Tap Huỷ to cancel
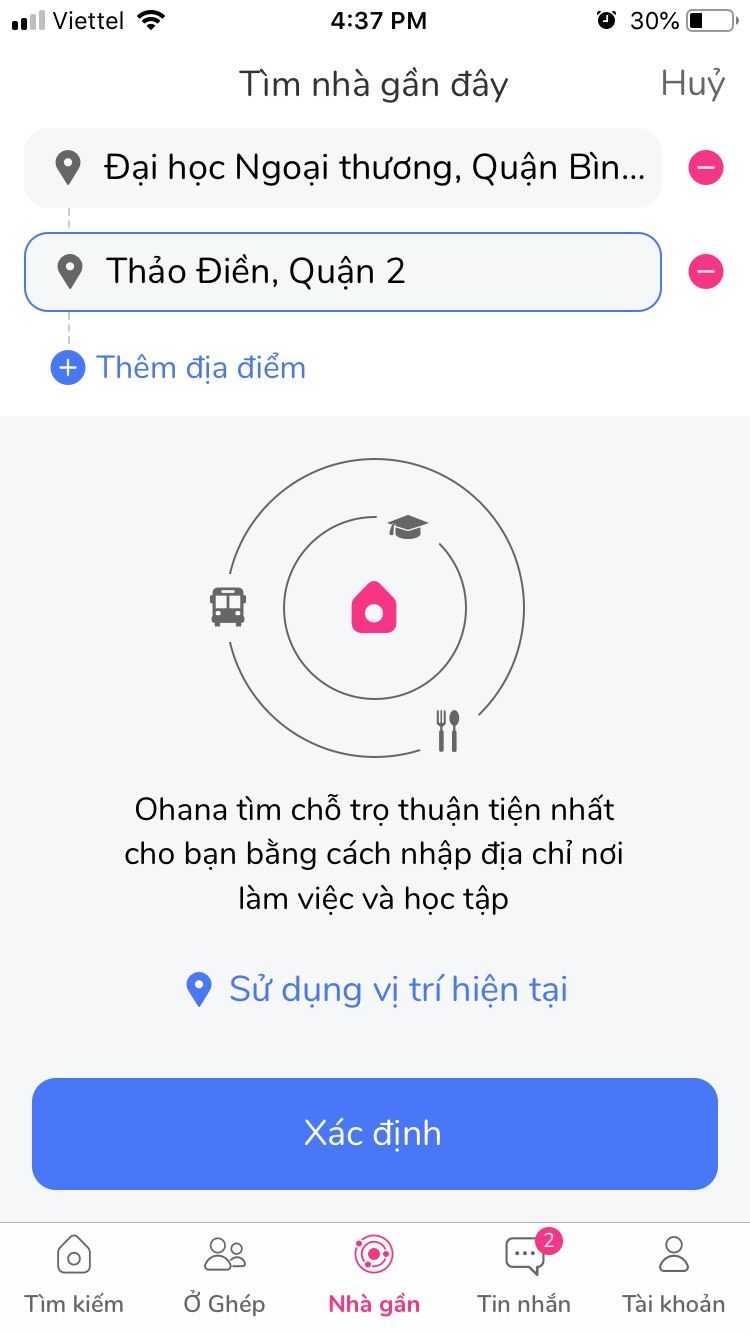 coord(692,84)
